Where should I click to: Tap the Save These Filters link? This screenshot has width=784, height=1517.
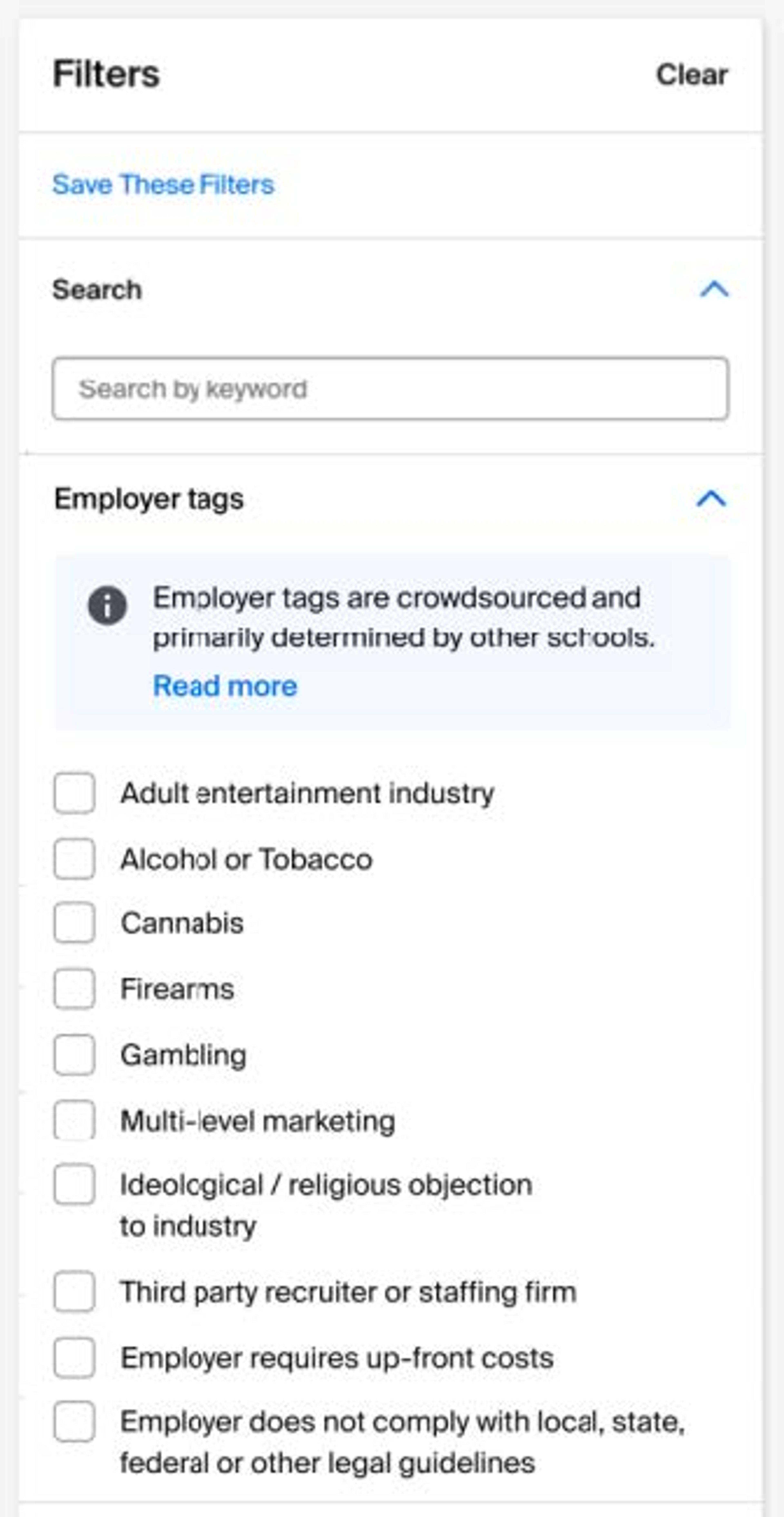(x=163, y=184)
